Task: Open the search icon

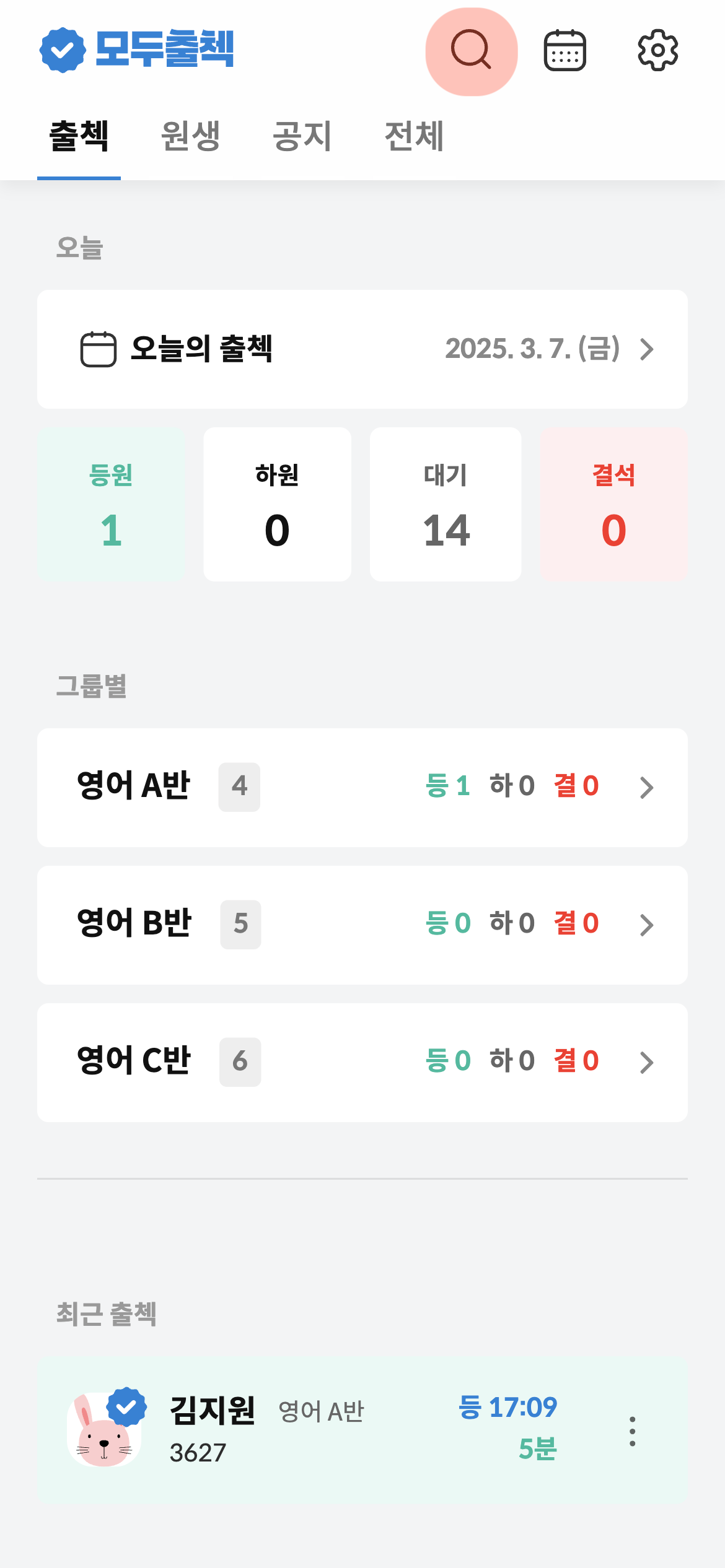Action: pyautogui.click(x=471, y=51)
